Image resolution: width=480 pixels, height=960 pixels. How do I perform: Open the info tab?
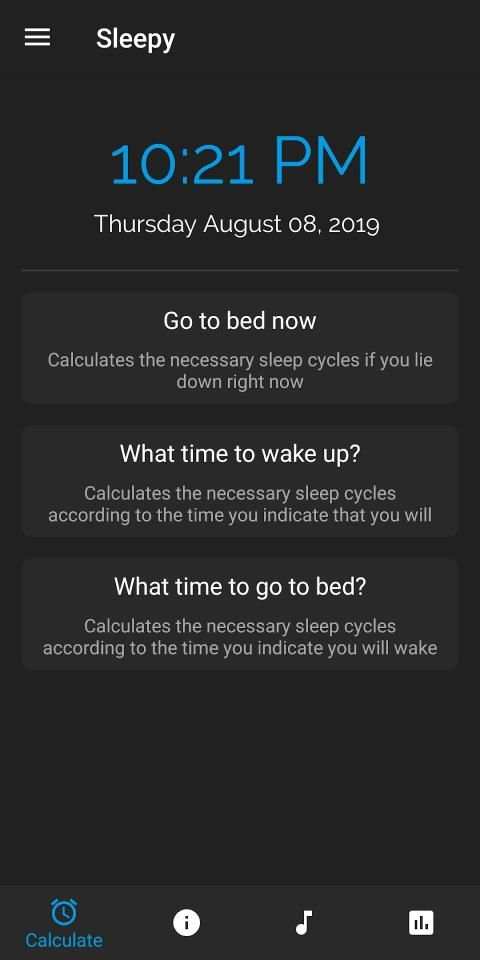[x=186, y=922]
